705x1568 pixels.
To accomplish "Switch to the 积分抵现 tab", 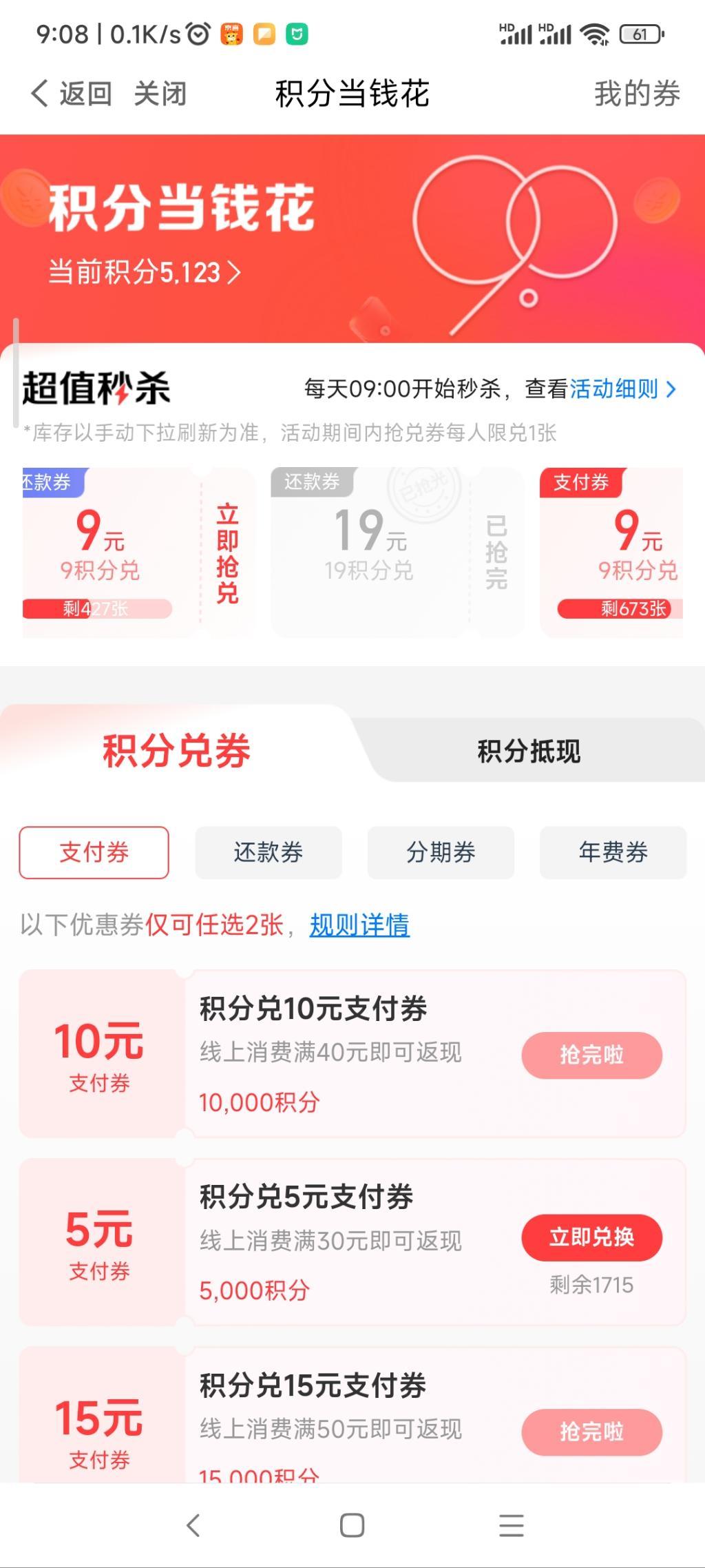I will [528, 752].
